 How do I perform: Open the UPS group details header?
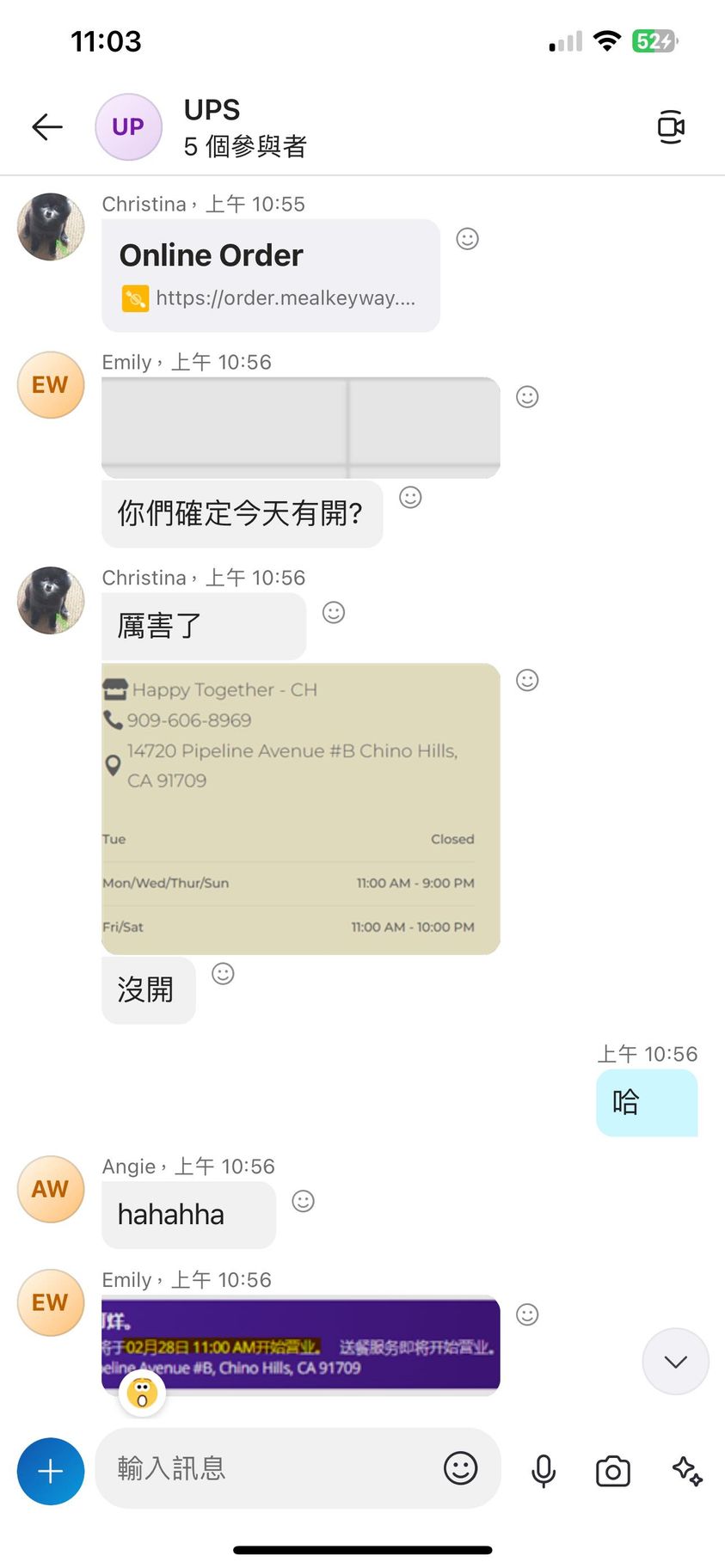click(245, 127)
